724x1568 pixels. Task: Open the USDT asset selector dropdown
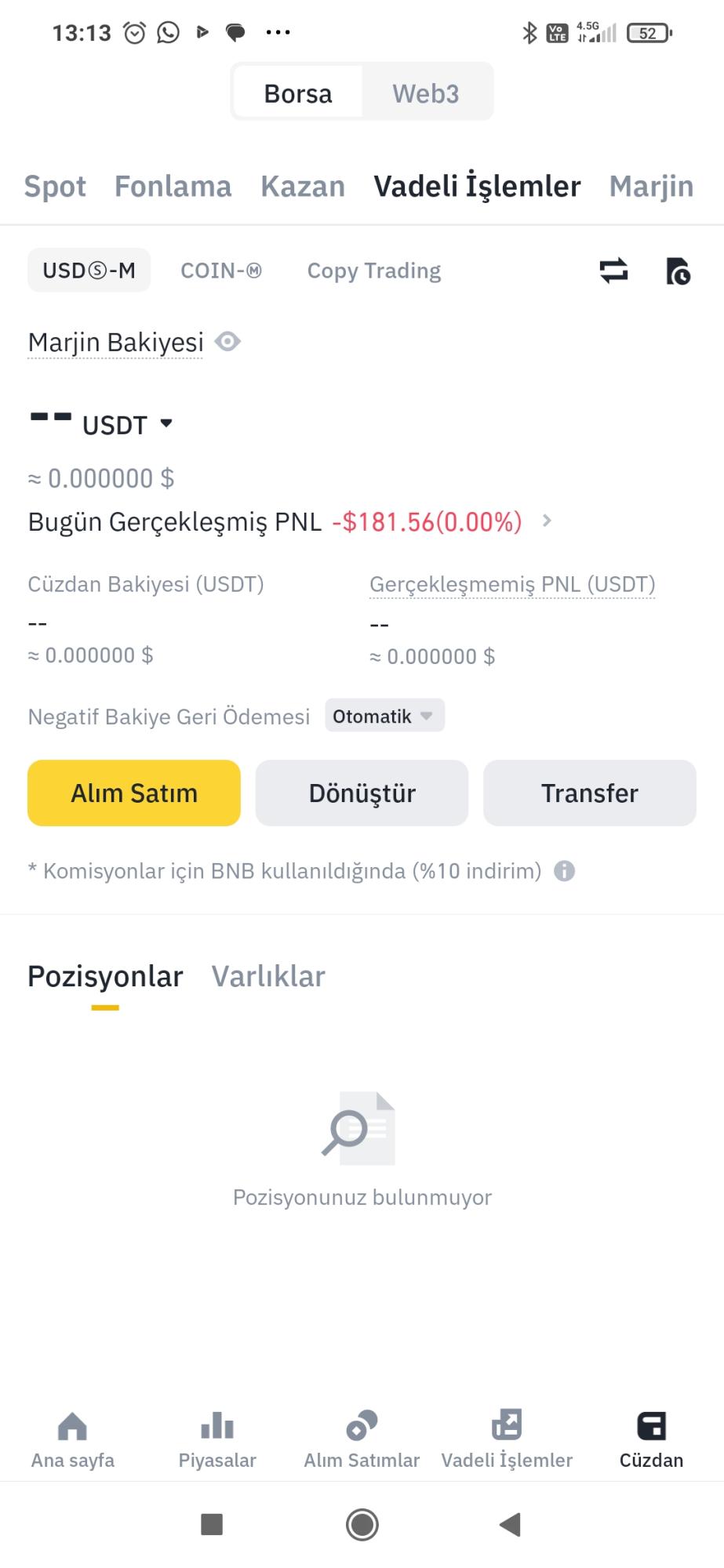click(x=167, y=424)
